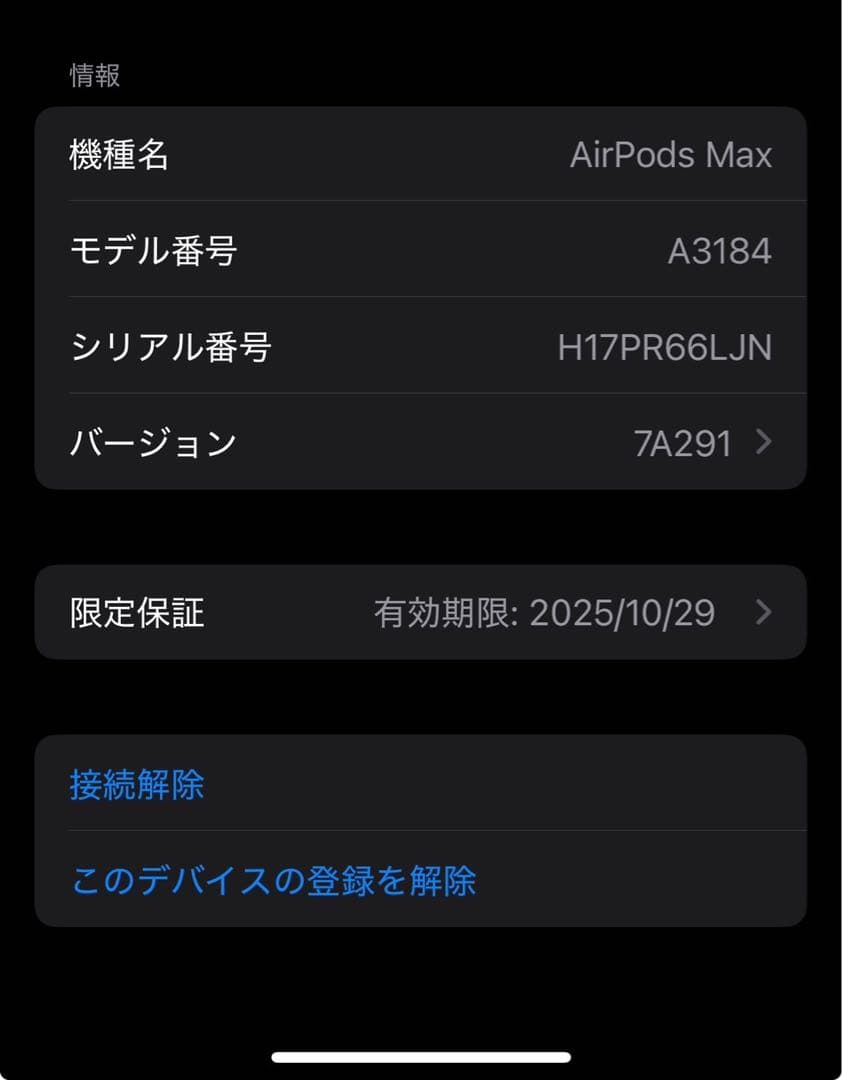Tap the chevron beside the warranty expiration date
842x1080 pixels.
point(764,611)
